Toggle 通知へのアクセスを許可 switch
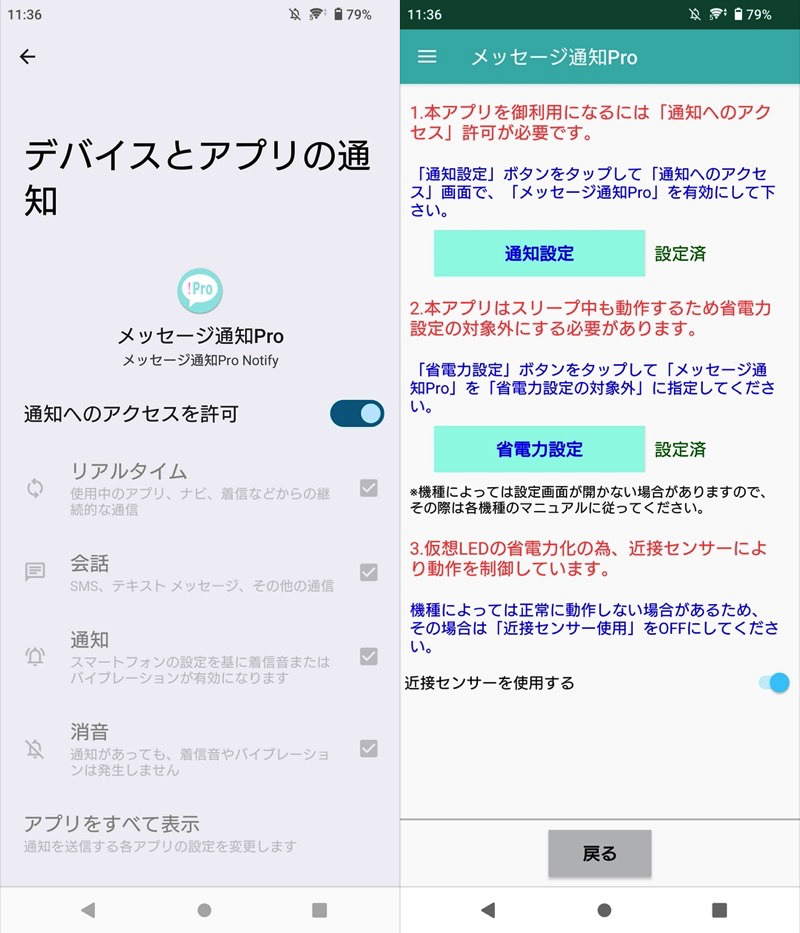Screen dimensions: 800x933 [357, 414]
